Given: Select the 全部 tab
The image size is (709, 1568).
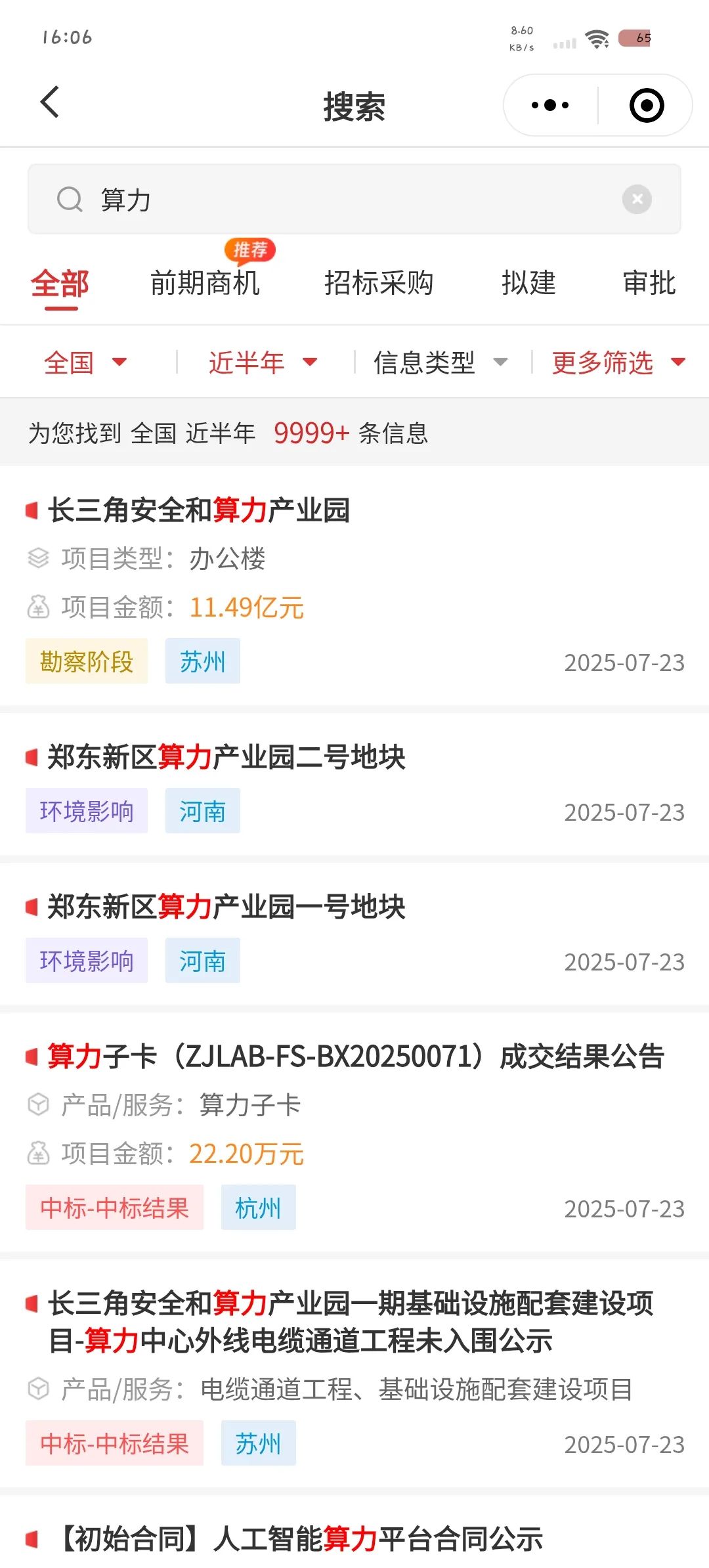Looking at the screenshot, I should [60, 284].
